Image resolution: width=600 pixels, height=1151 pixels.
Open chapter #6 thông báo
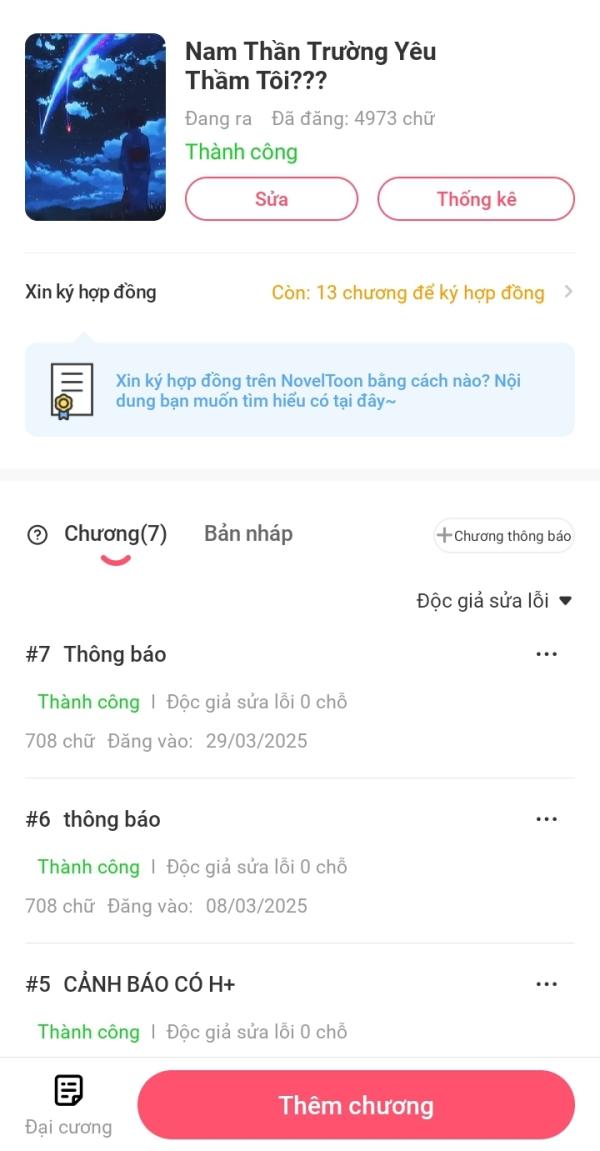(x=112, y=820)
